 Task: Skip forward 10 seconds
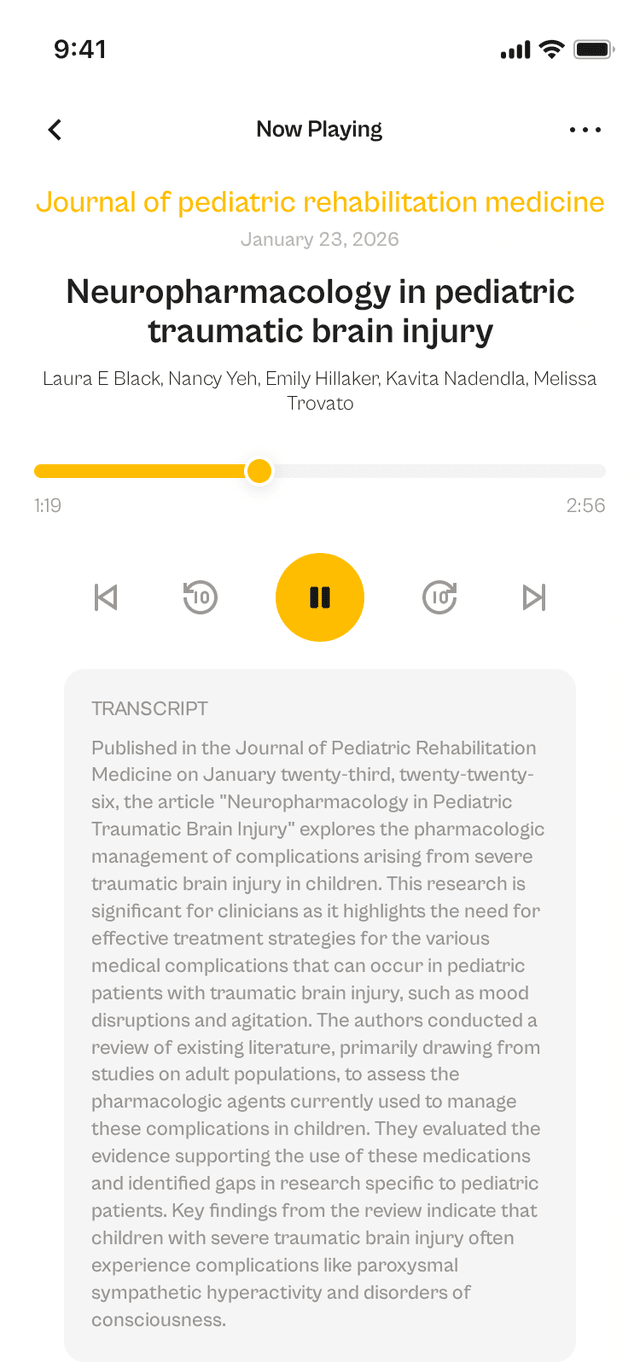440,597
